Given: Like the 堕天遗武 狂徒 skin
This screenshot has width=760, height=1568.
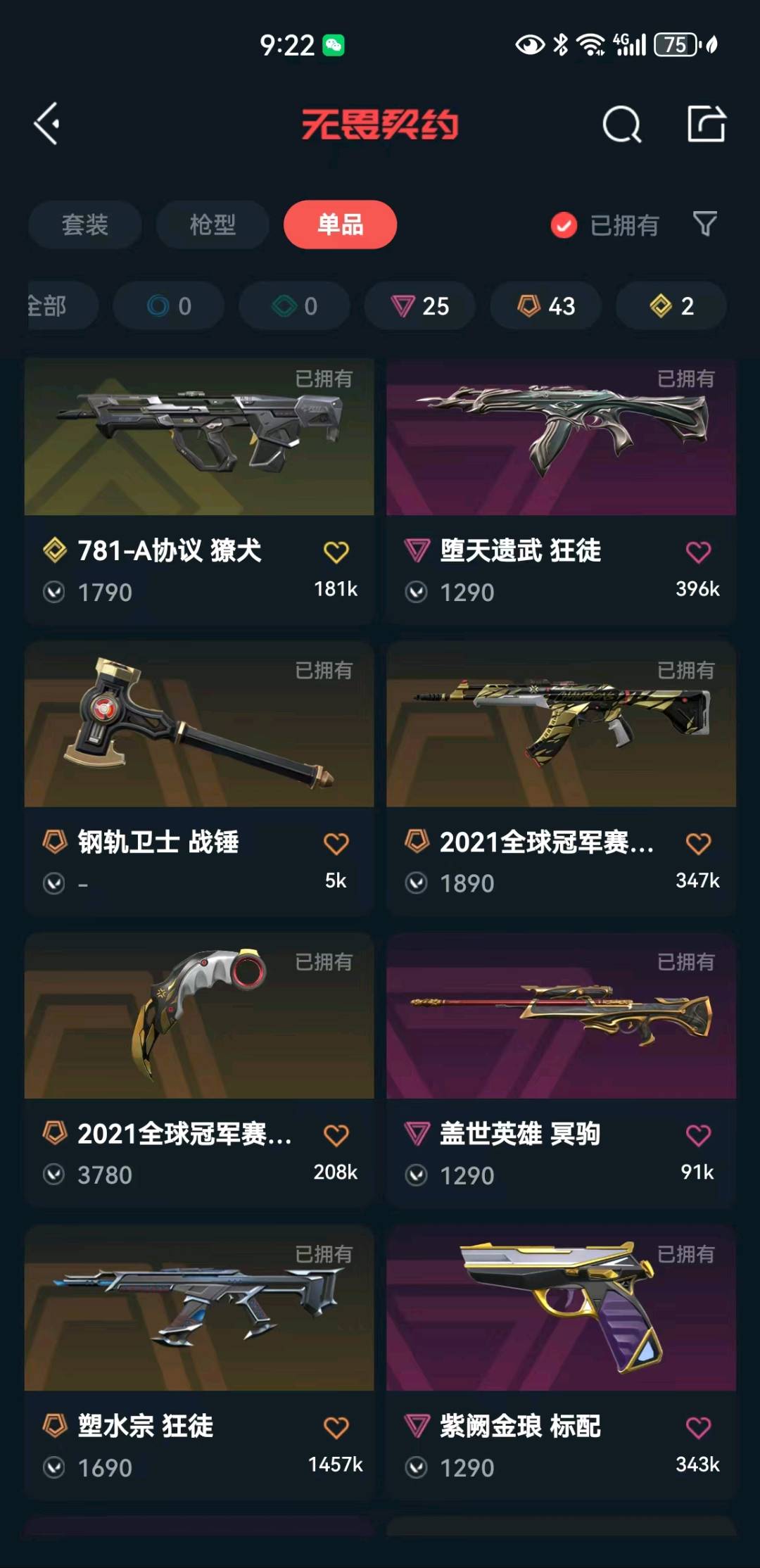Looking at the screenshot, I should pos(698,552).
